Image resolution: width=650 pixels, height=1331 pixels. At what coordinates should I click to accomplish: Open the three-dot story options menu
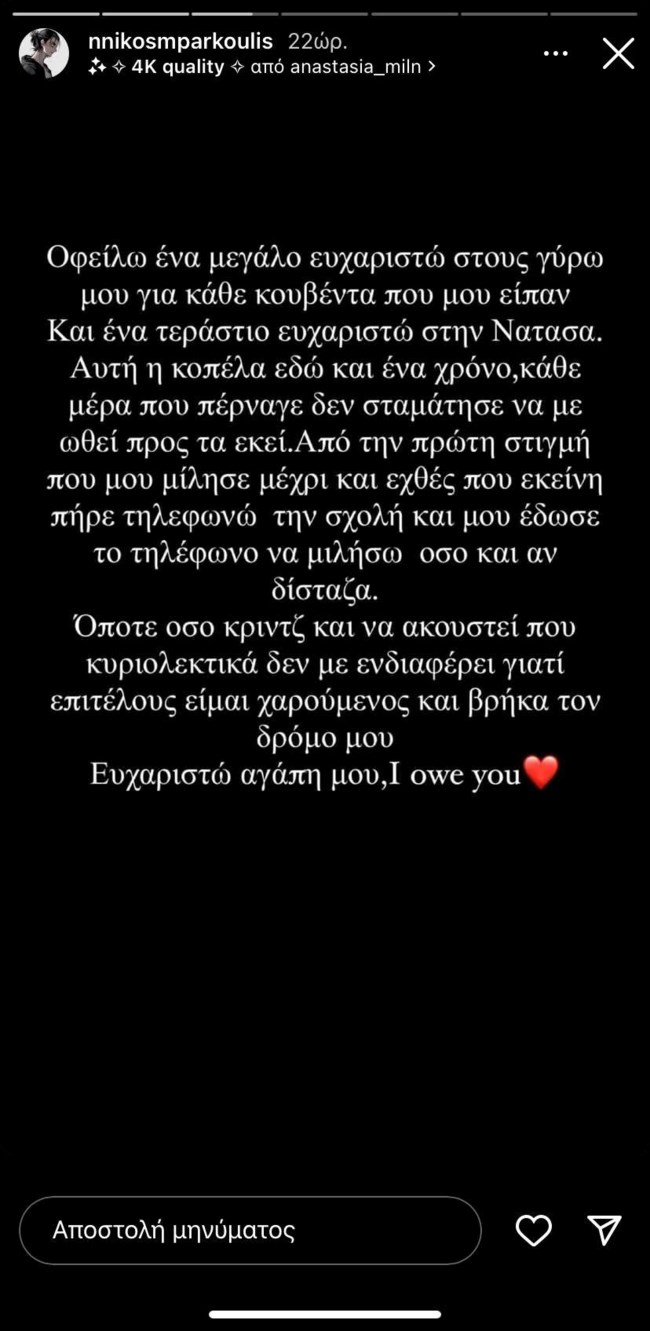click(x=555, y=53)
